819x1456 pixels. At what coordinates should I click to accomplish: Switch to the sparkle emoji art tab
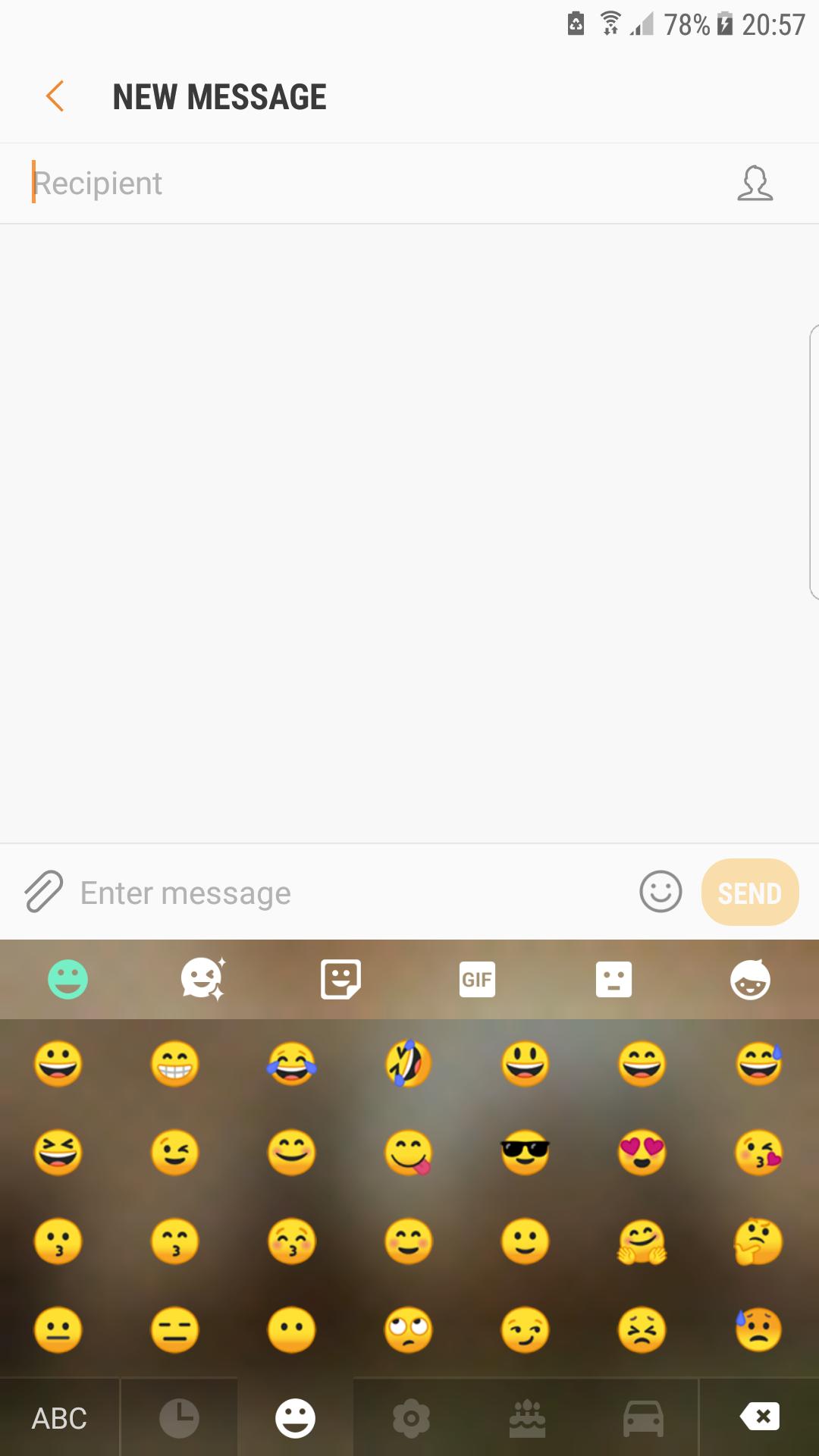tap(203, 979)
